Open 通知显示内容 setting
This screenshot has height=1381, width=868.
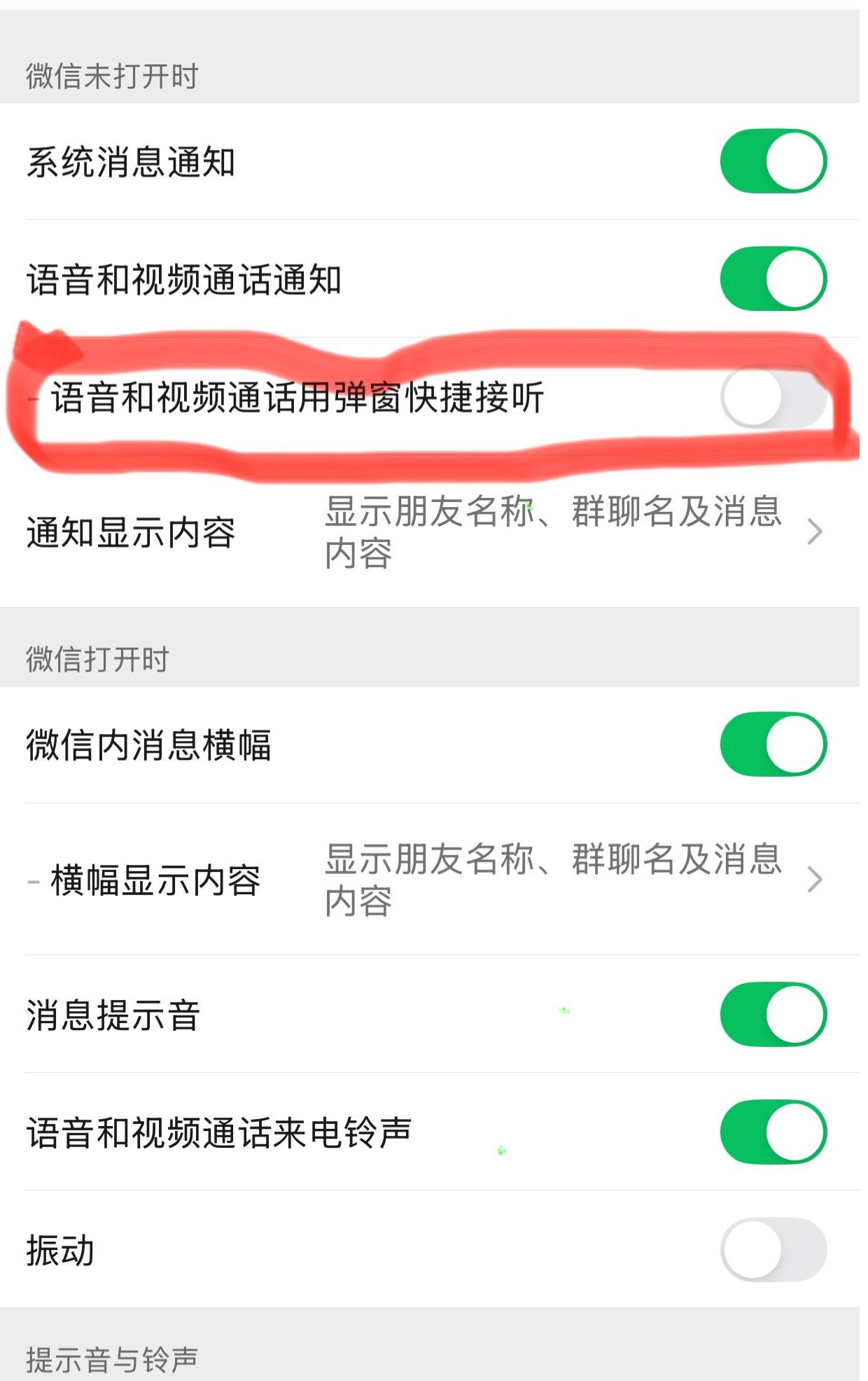point(434,532)
